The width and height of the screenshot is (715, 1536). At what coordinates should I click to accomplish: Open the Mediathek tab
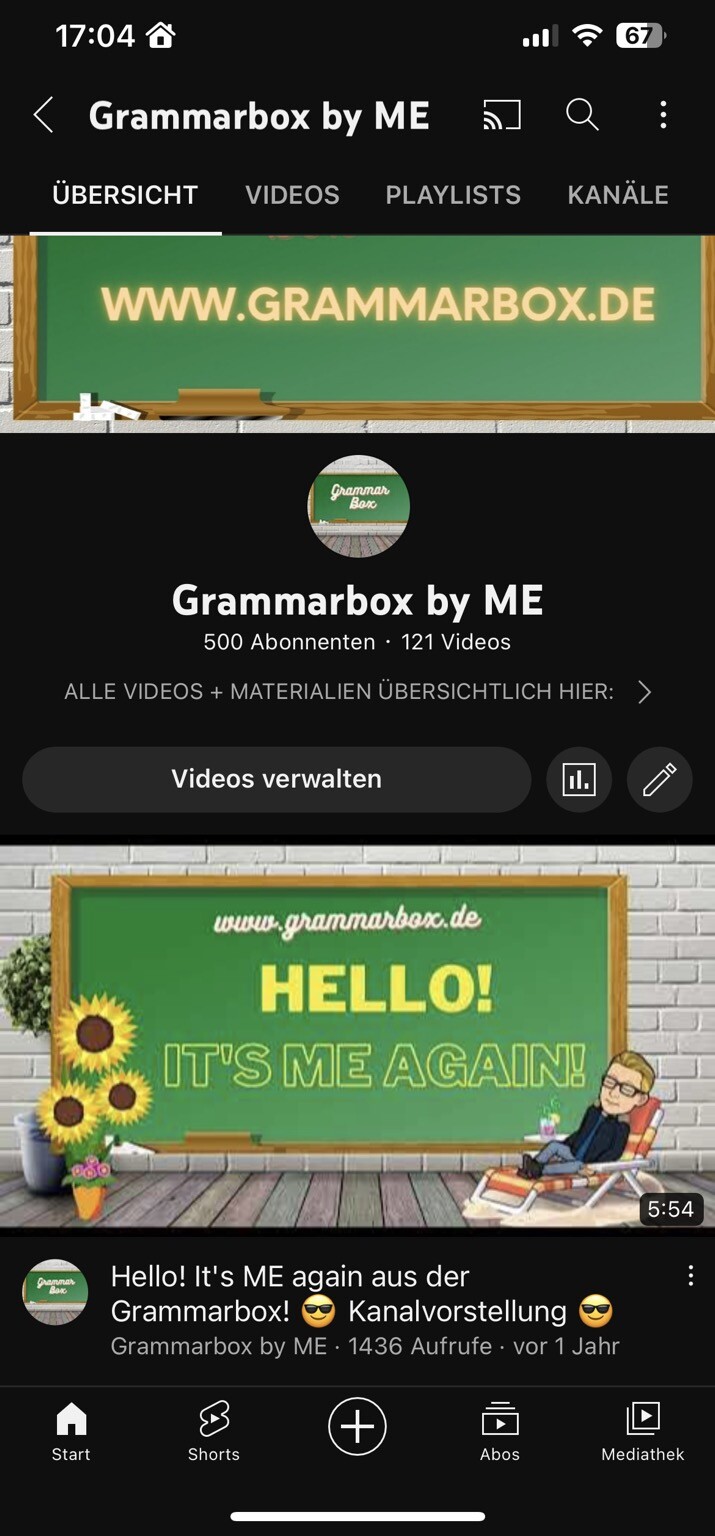tap(643, 1431)
